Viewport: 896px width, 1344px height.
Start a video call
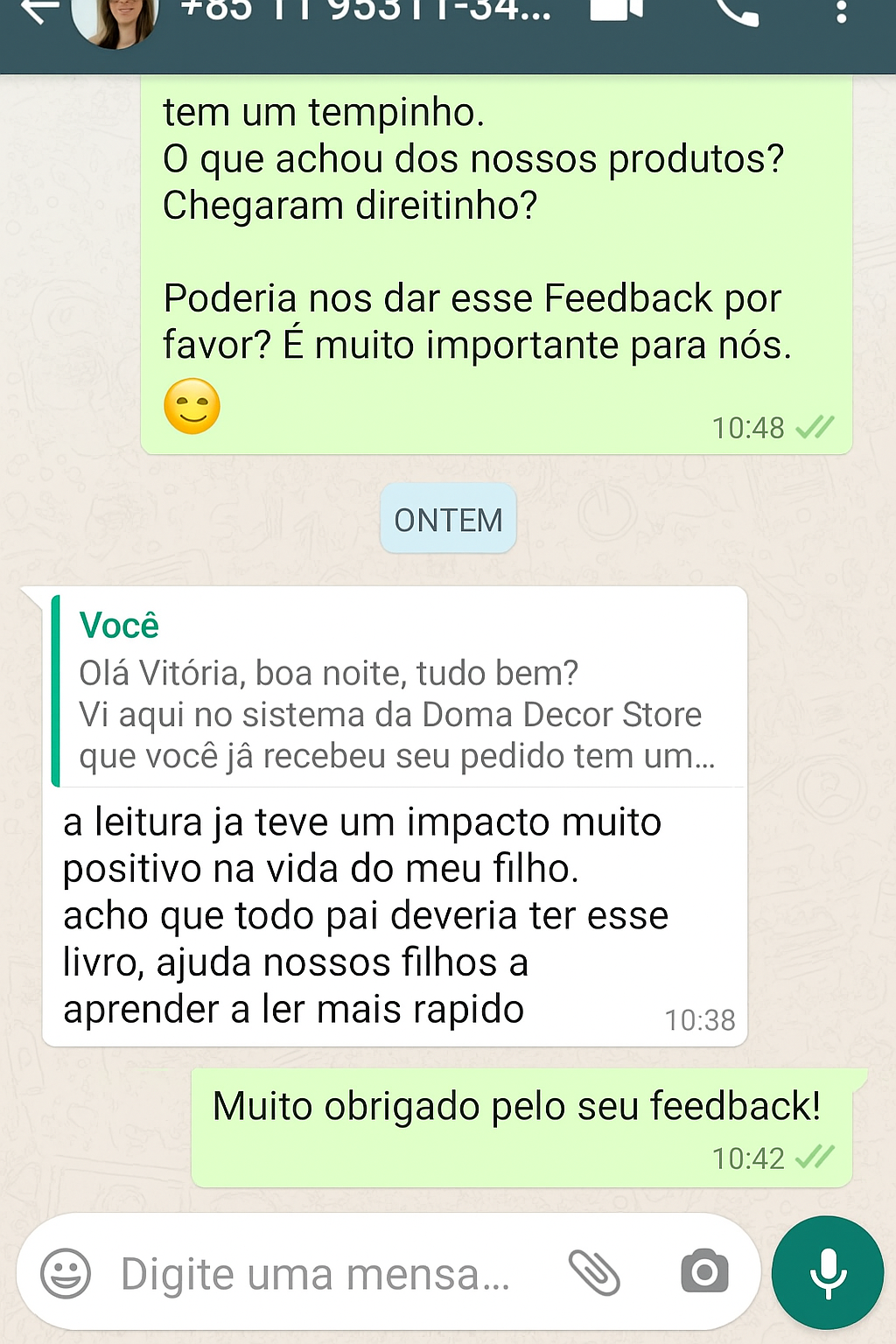coord(616,10)
